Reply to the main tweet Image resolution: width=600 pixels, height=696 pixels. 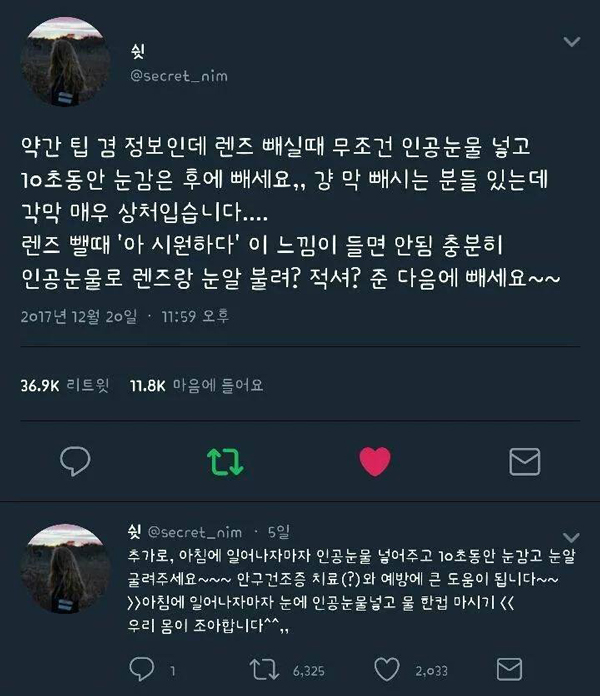pos(76,460)
